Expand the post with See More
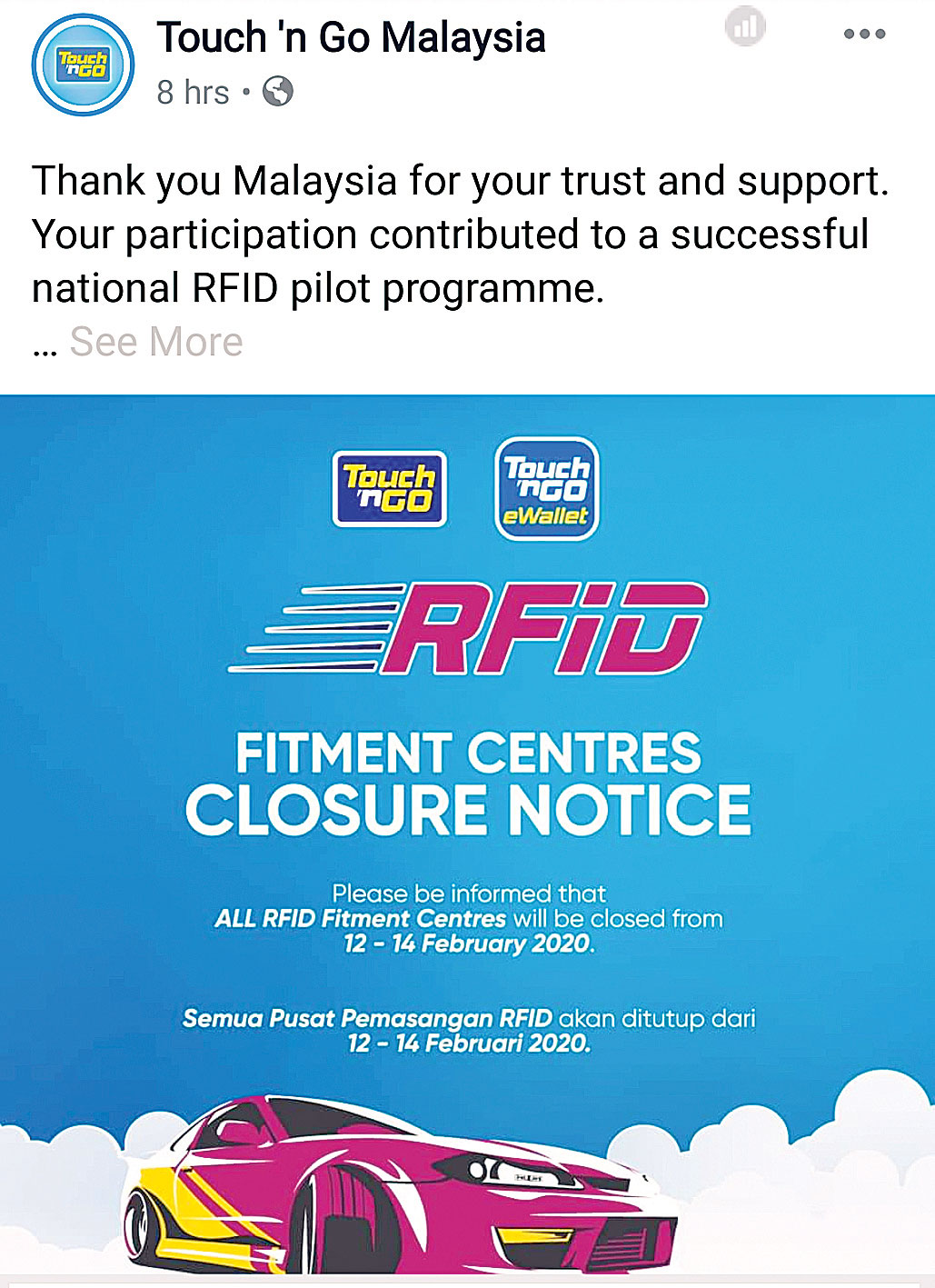 coord(155,343)
